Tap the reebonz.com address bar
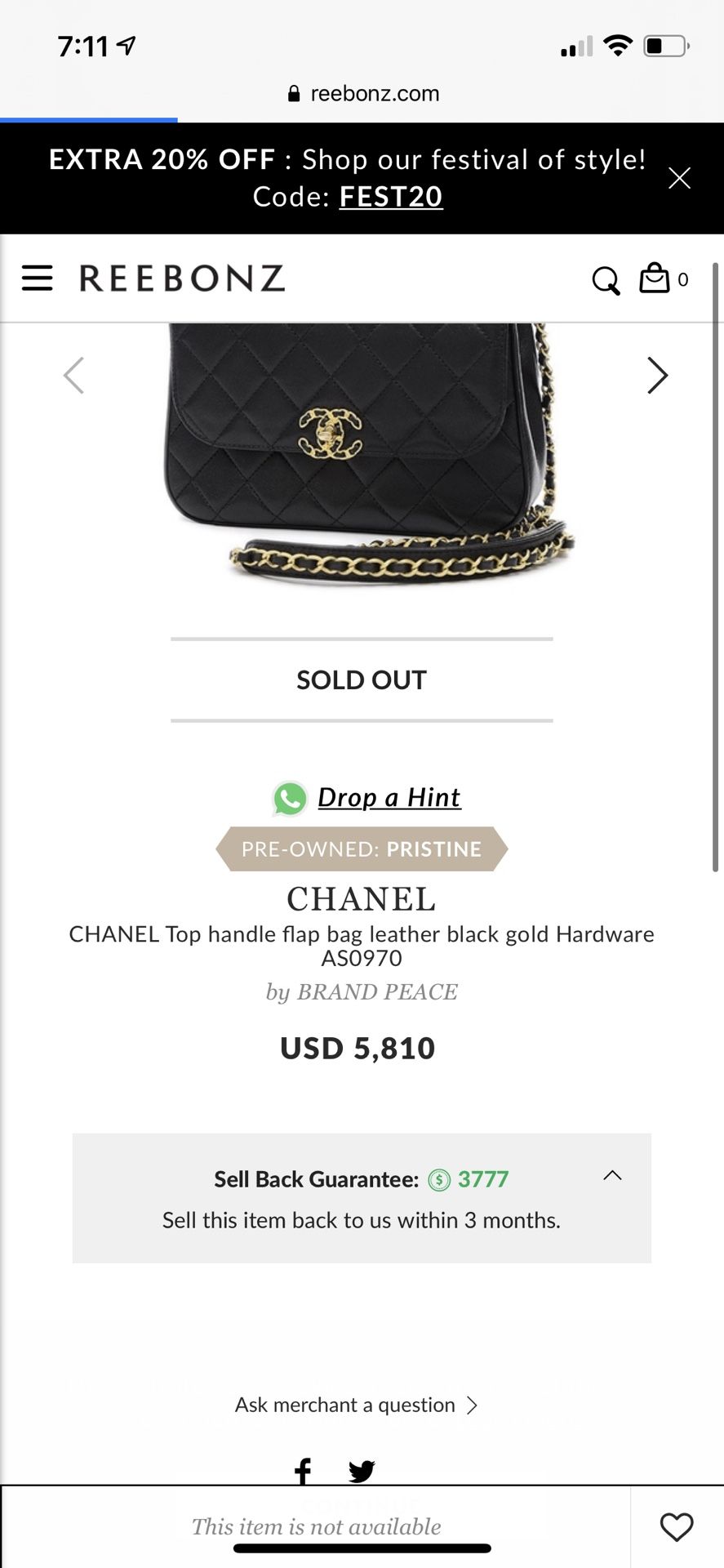Viewport: 724px width, 1568px height. [362, 93]
